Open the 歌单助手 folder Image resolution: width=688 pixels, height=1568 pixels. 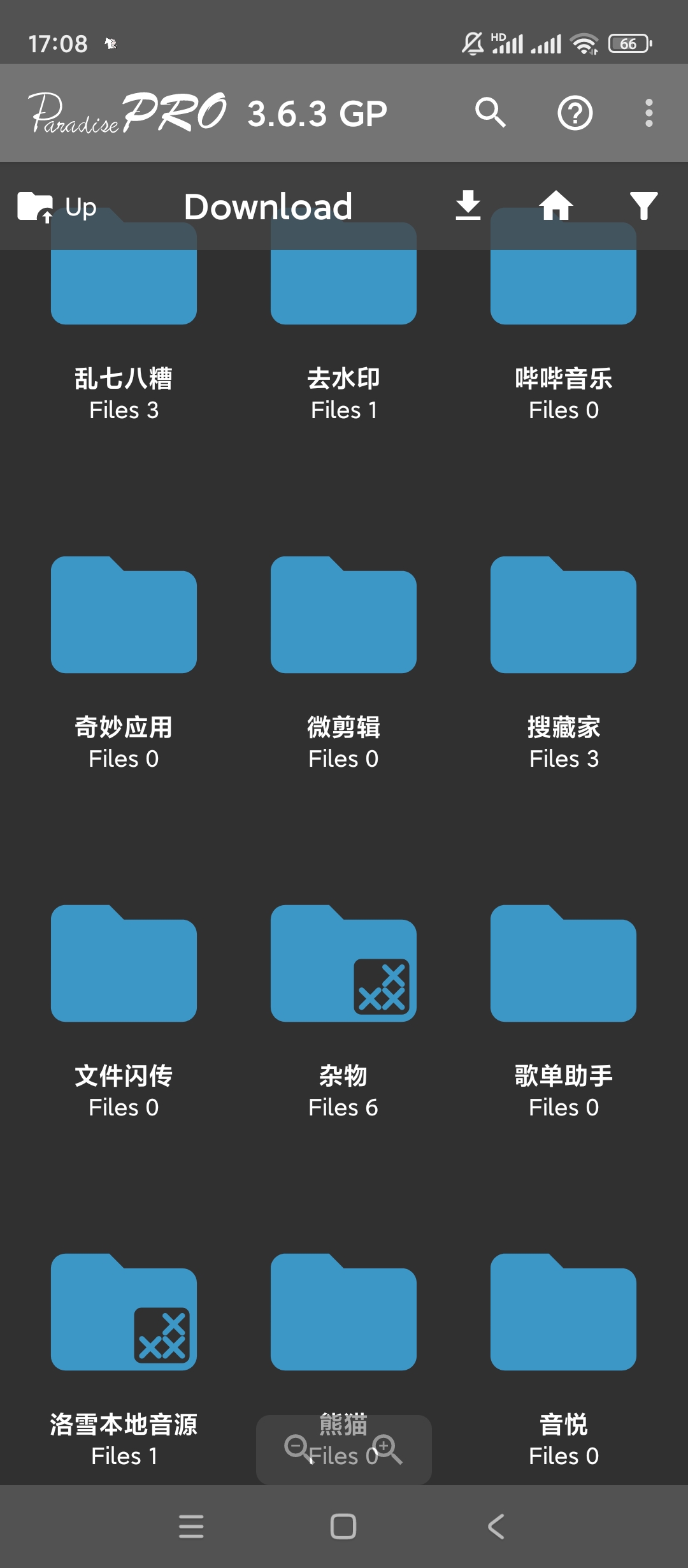pos(563,964)
